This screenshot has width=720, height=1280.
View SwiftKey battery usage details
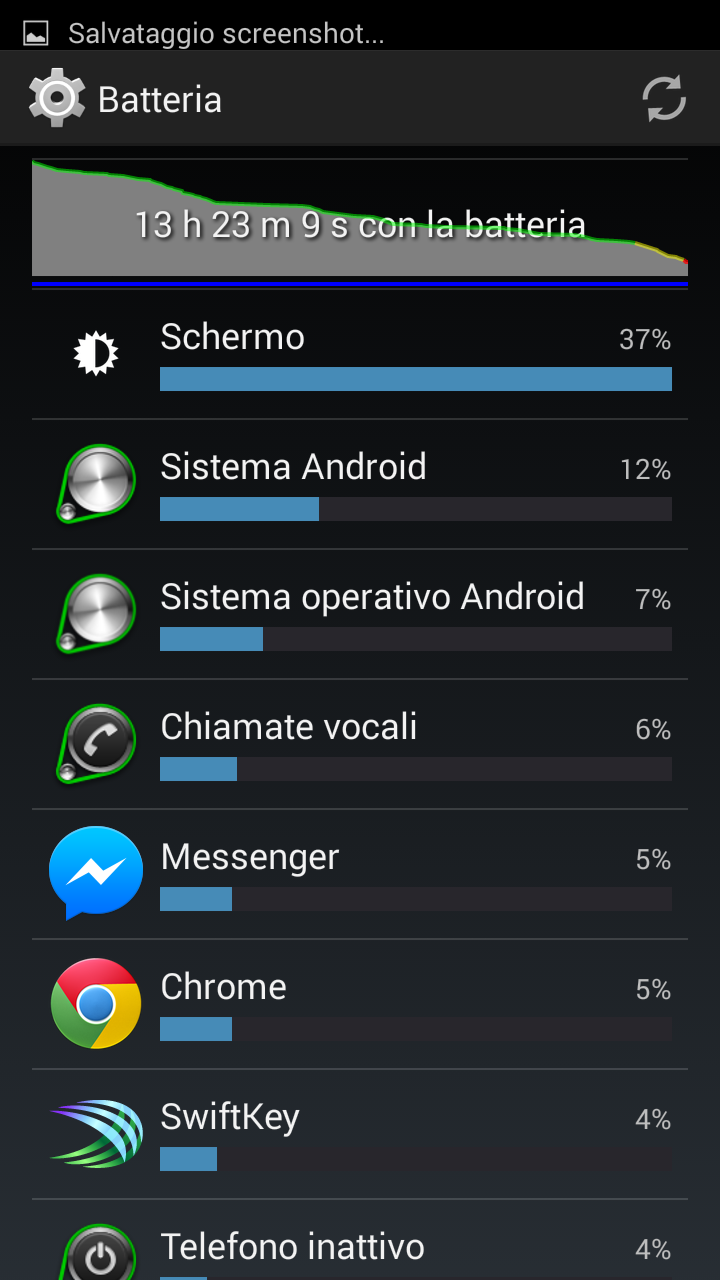(x=360, y=1134)
